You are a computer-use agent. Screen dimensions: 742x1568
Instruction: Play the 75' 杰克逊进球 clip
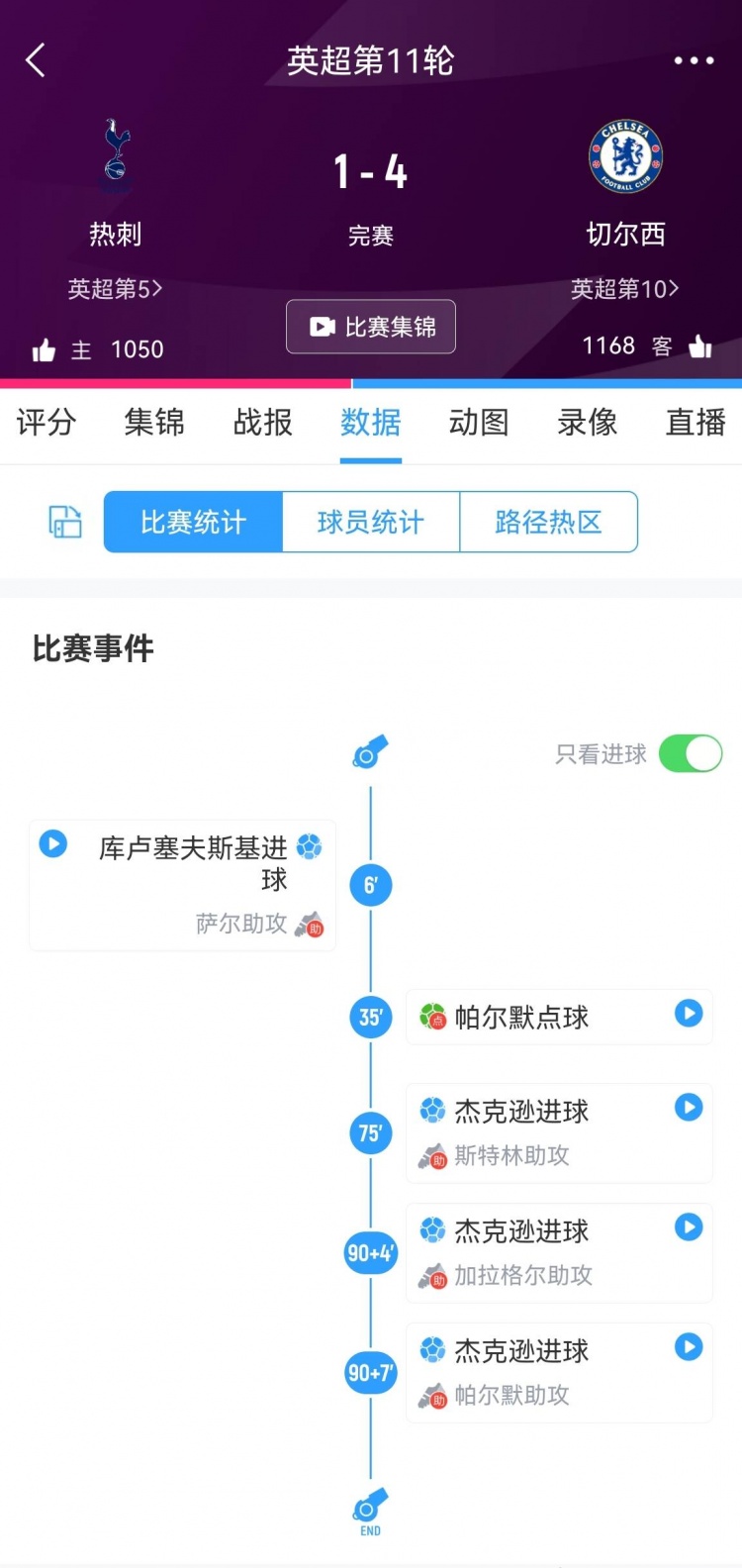point(688,1108)
